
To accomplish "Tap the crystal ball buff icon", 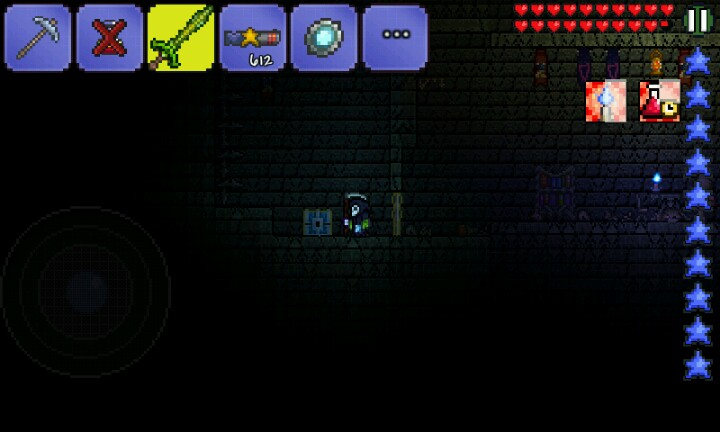I will click(x=606, y=100).
